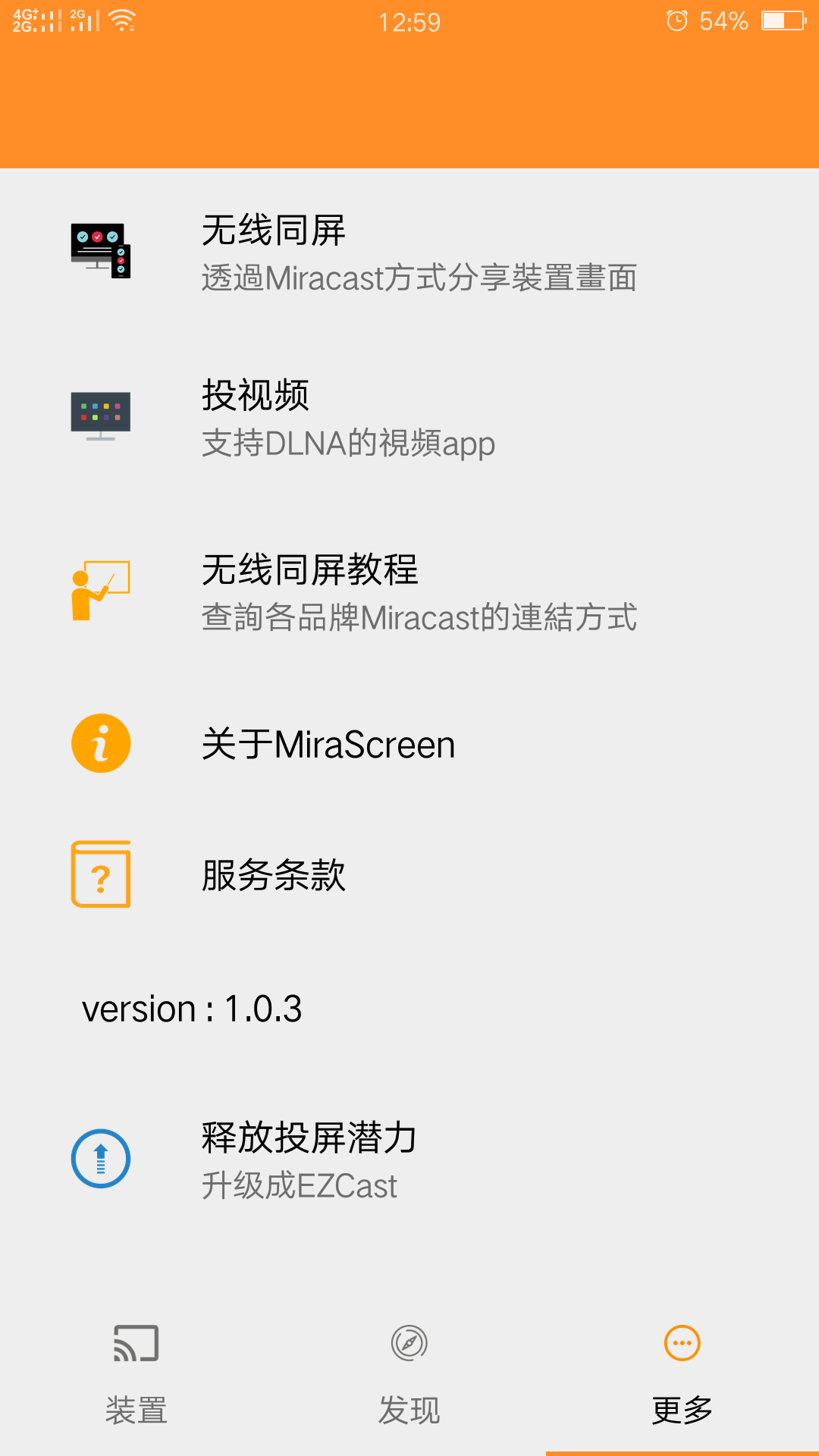Image resolution: width=819 pixels, height=1456 pixels.
Task: Click the blue upgrade arrow icon for EZCast
Action: 101,1158
